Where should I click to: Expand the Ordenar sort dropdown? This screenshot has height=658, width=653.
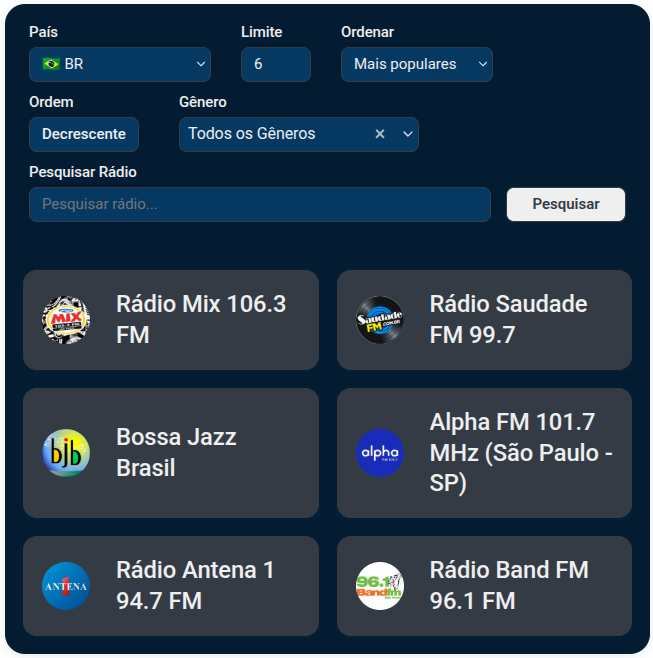click(x=416, y=64)
